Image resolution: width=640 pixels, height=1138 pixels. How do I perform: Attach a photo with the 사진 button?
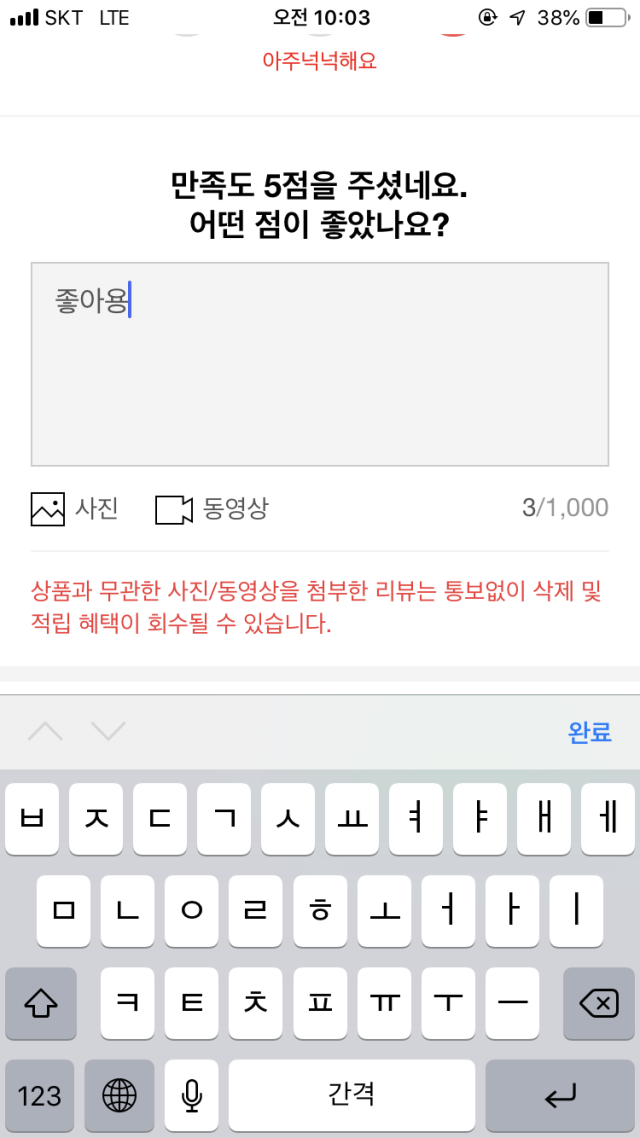(x=75, y=509)
